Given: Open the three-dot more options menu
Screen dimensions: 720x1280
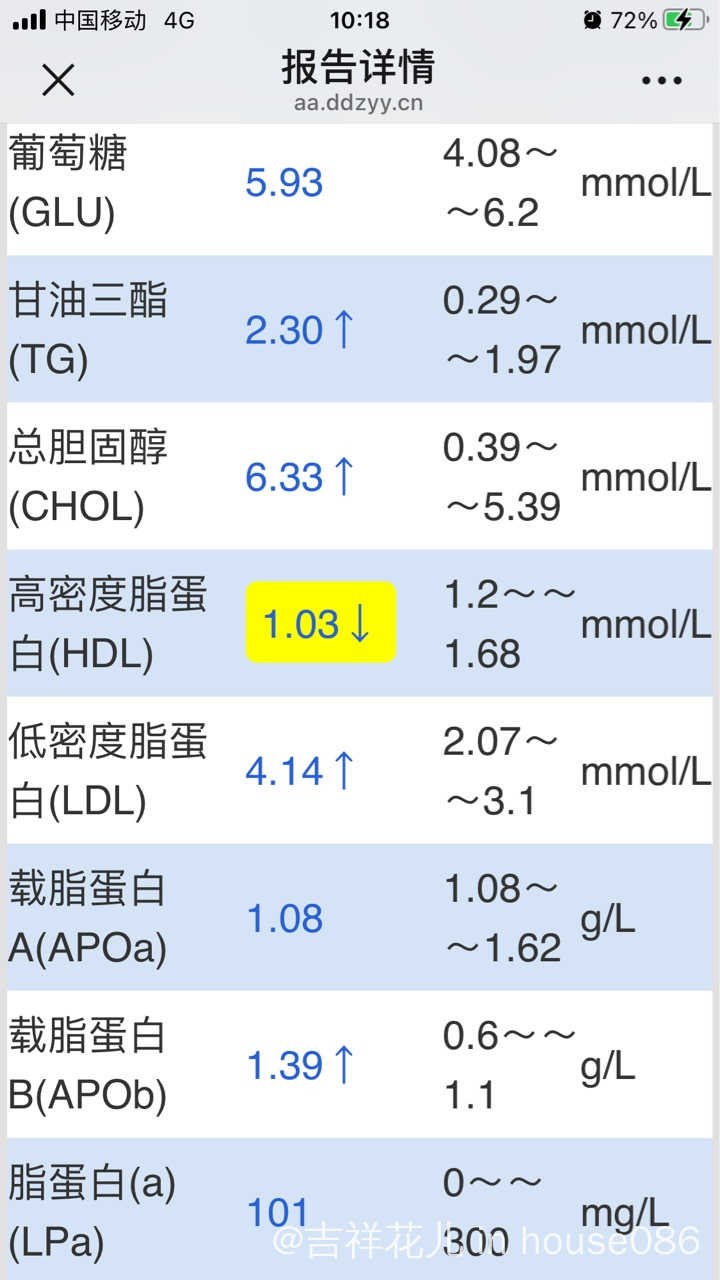Looking at the screenshot, I should pyautogui.click(x=661, y=81).
